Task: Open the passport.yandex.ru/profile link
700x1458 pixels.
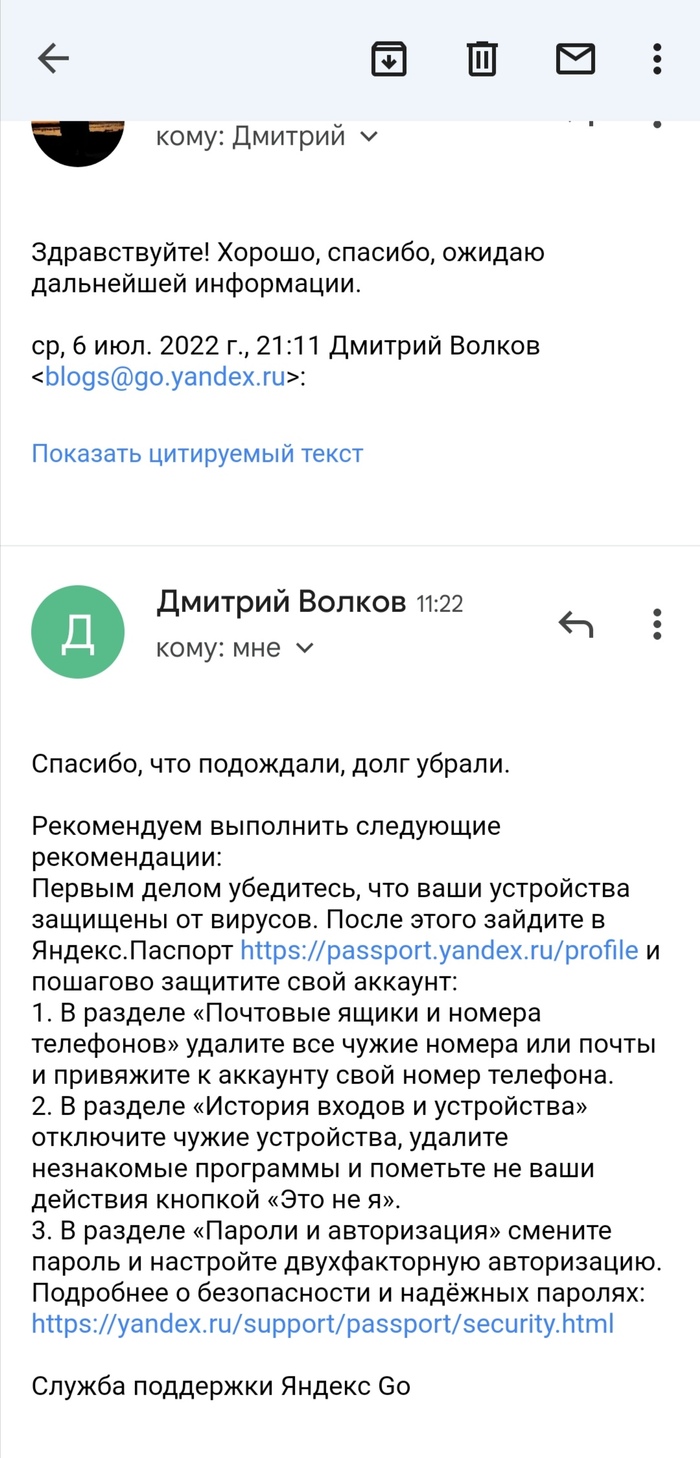Action: tap(439, 949)
